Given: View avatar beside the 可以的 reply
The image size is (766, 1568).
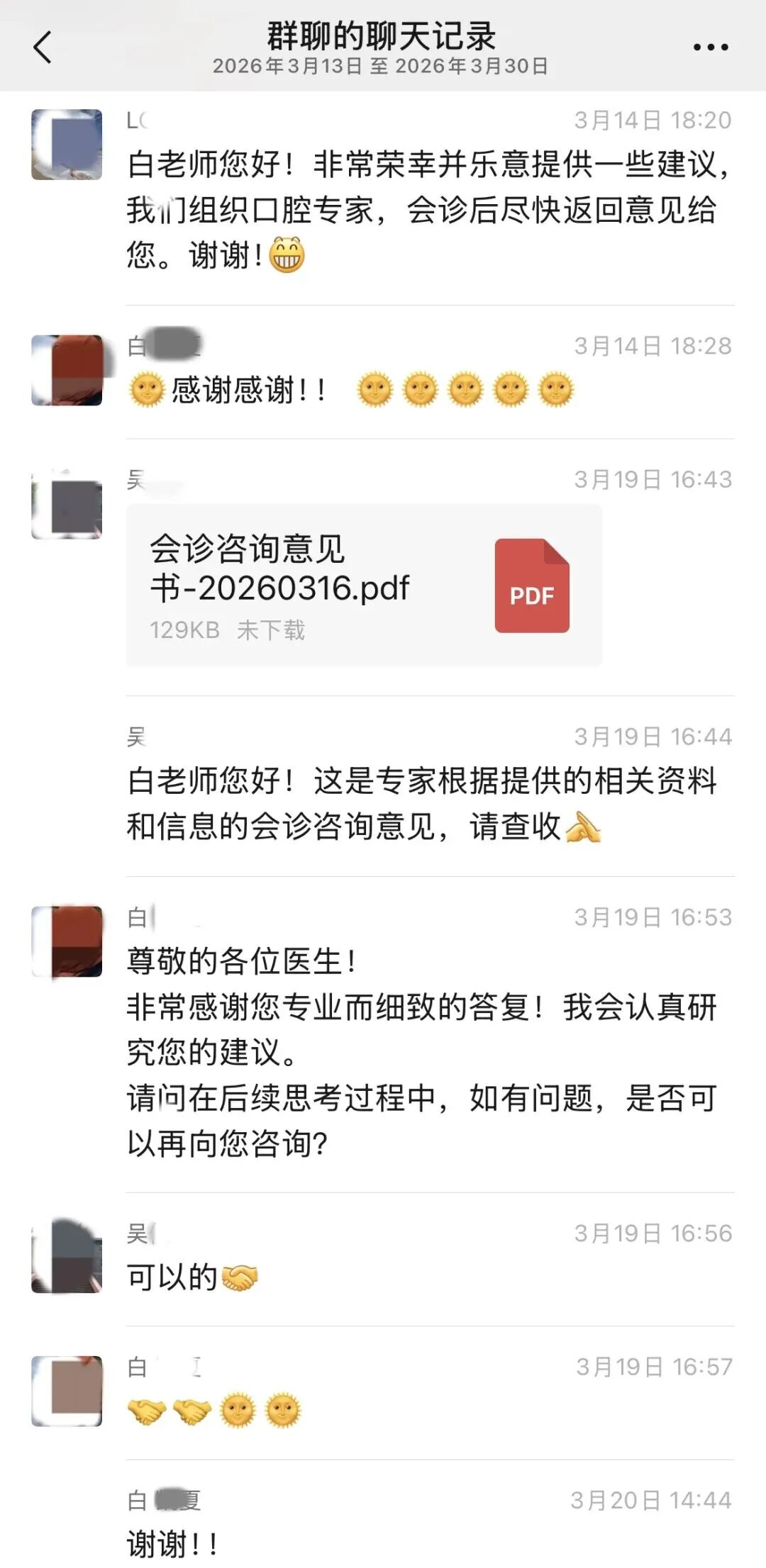Looking at the screenshot, I should pos(67,1258).
